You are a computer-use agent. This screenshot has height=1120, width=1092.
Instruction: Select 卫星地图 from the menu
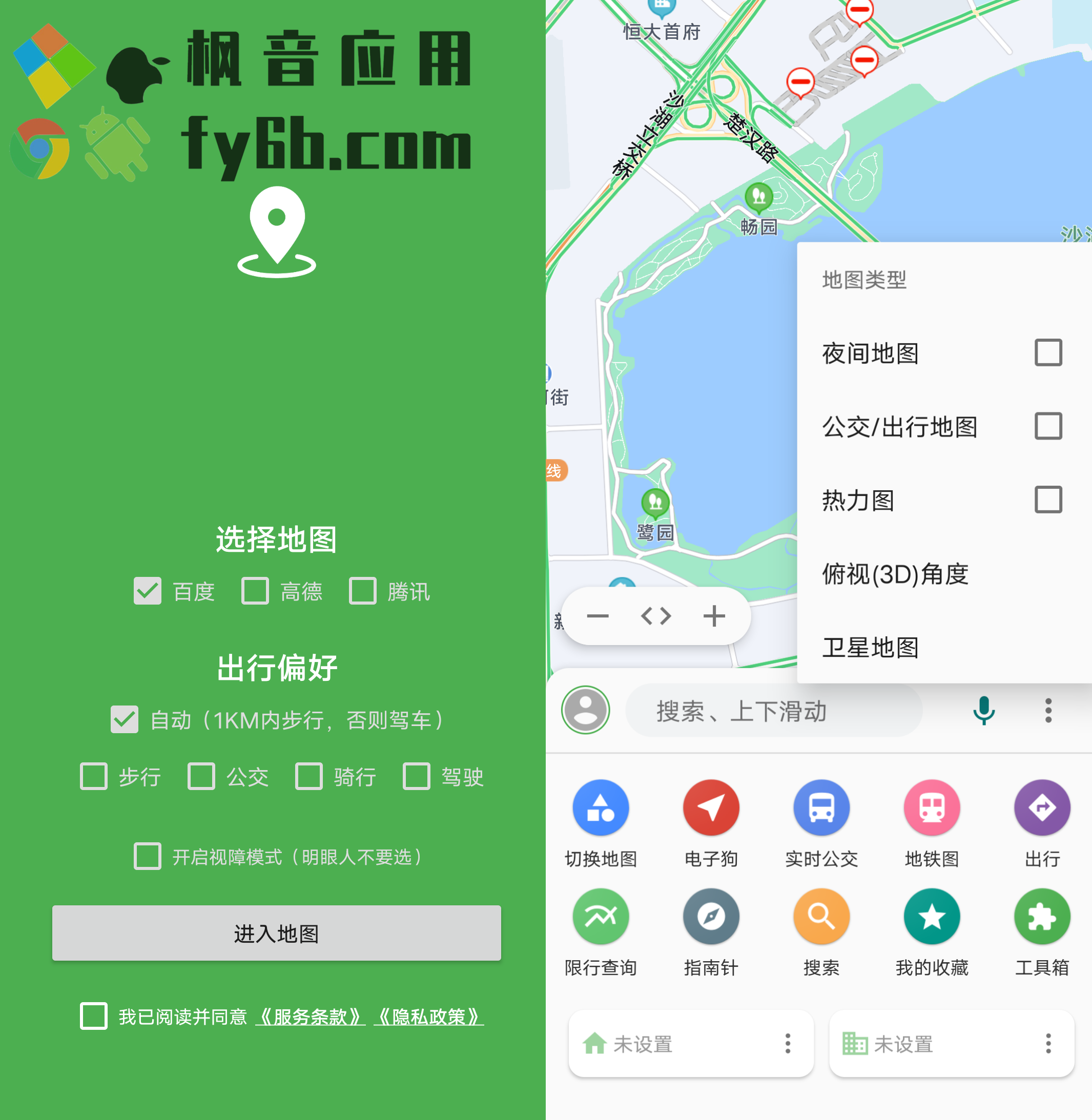[x=870, y=648]
